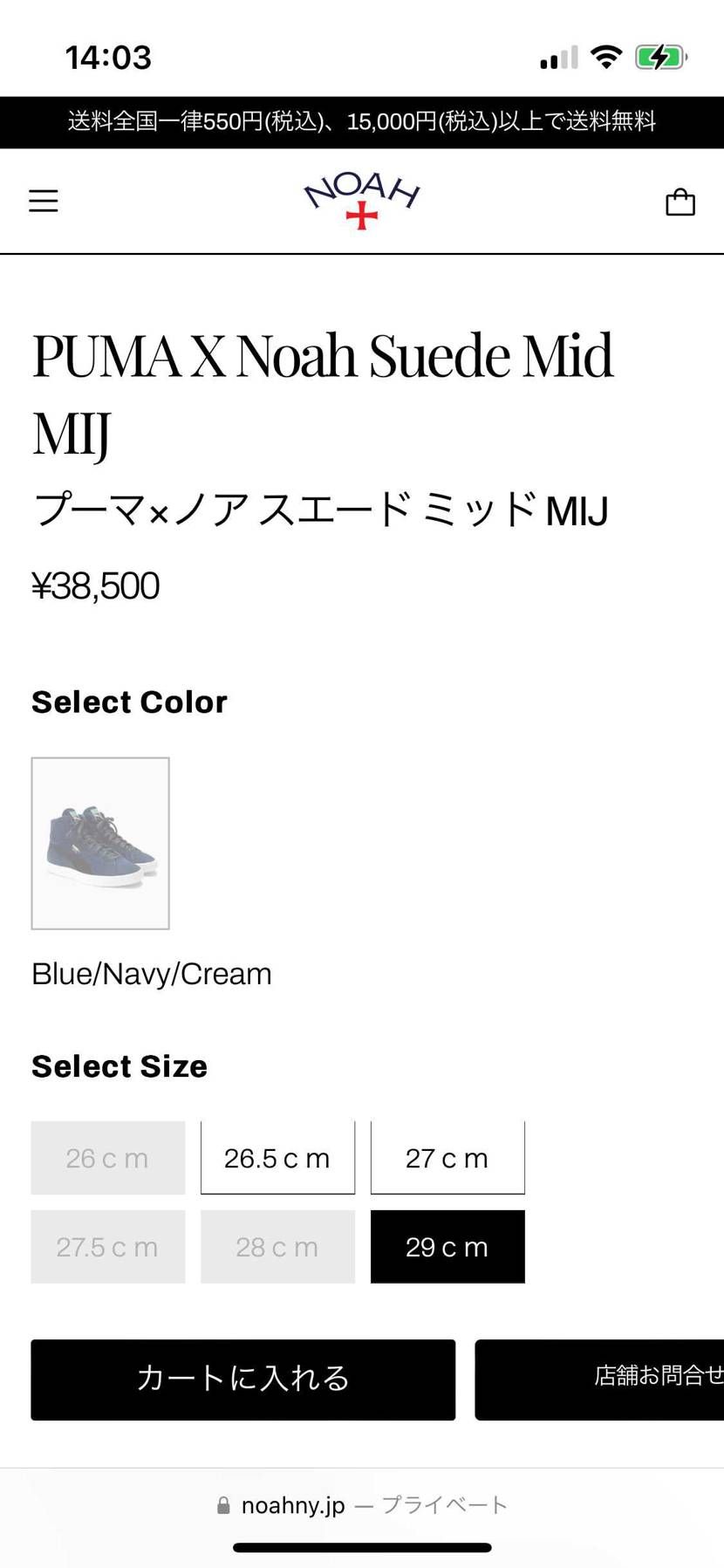Tap the 店舗お問合せ store inquiry button
The width and height of the screenshot is (724, 1568).
coord(599,1380)
